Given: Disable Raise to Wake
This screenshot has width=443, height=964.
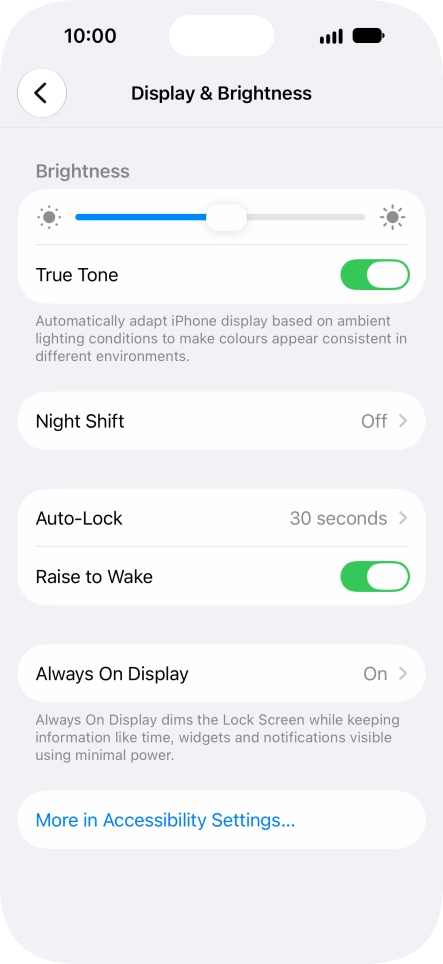Looking at the screenshot, I should (x=375, y=577).
